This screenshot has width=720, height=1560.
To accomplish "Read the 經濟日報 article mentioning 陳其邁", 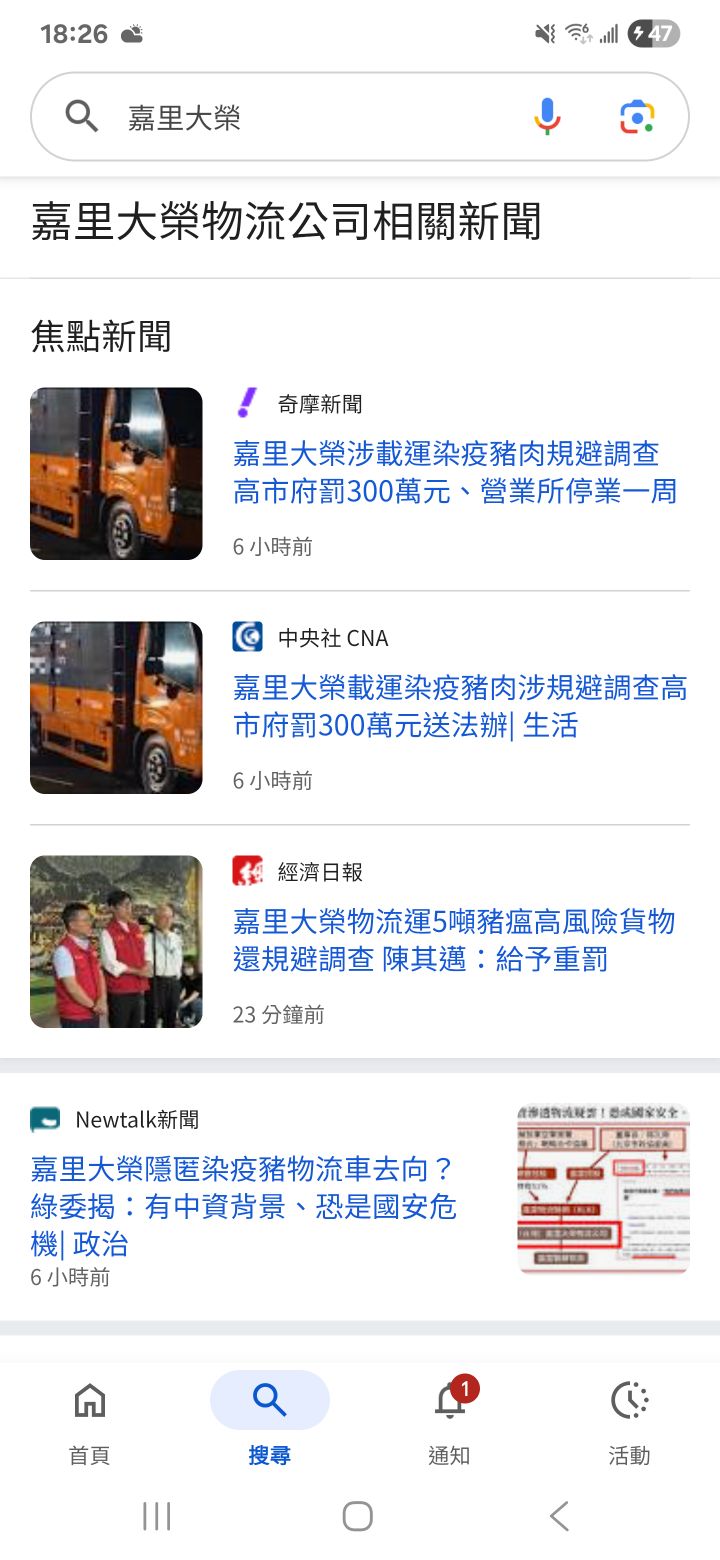I will [x=454, y=940].
